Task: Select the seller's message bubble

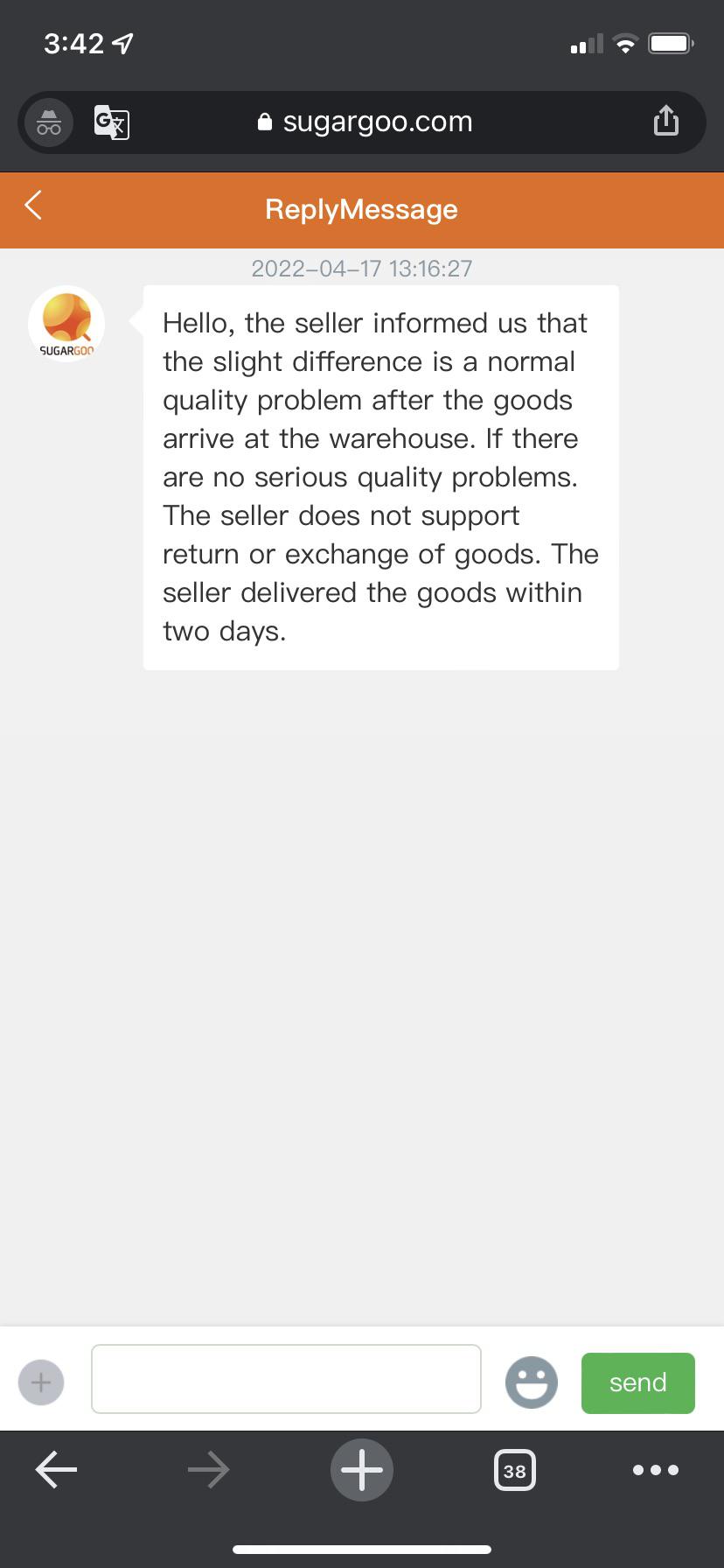Action: pyautogui.click(x=380, y=477)
